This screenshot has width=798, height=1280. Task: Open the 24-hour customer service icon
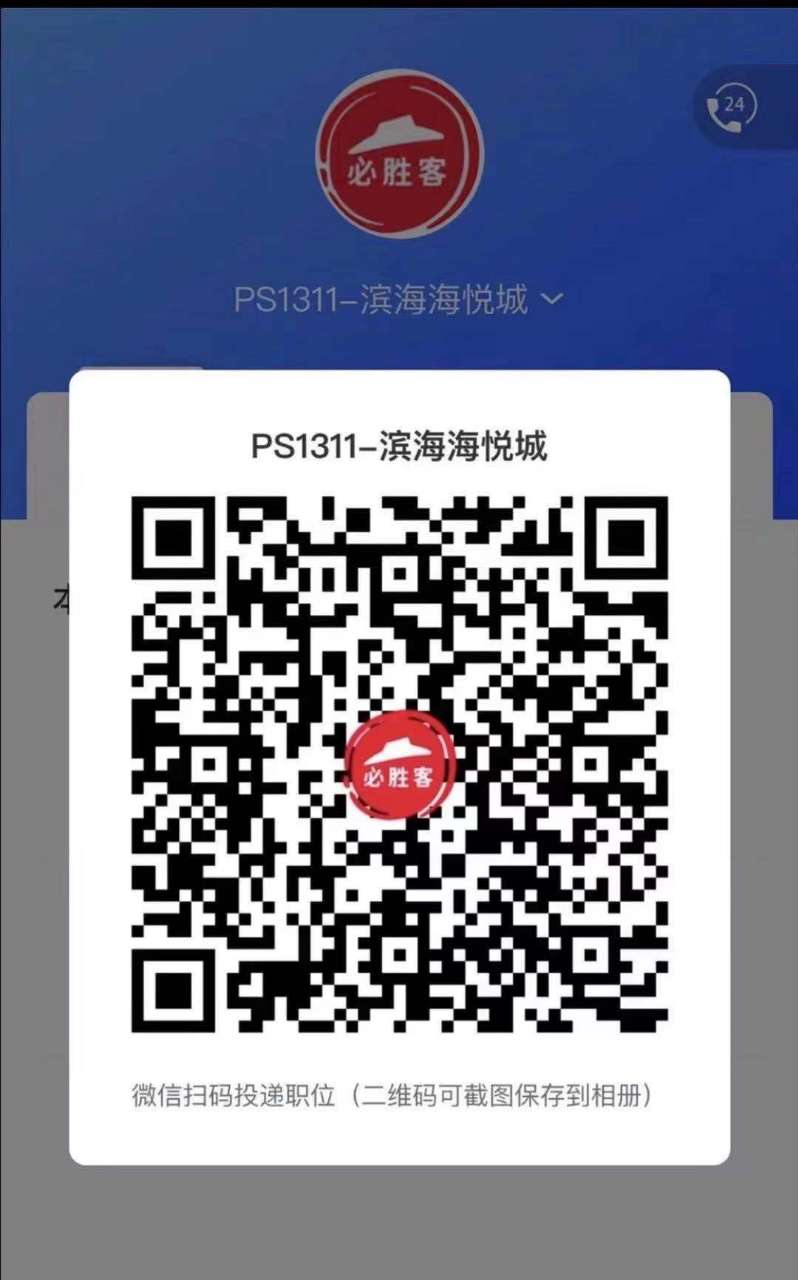731,108
